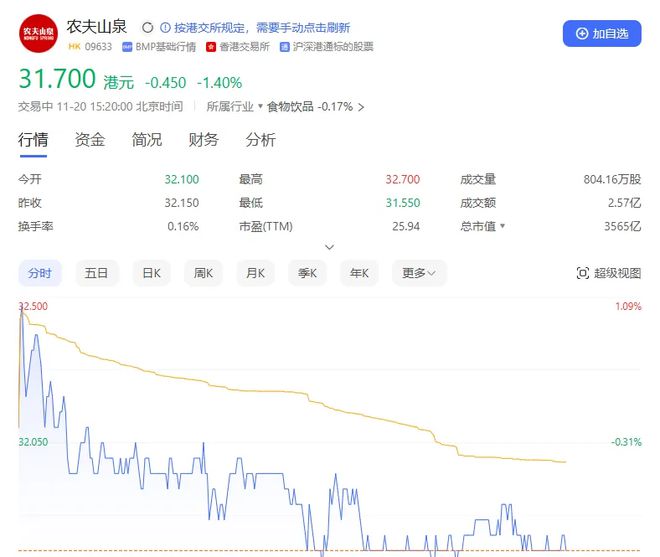Switch chart to 日K
The height and width of the screenshot is (557, 660).
point(152,273)
